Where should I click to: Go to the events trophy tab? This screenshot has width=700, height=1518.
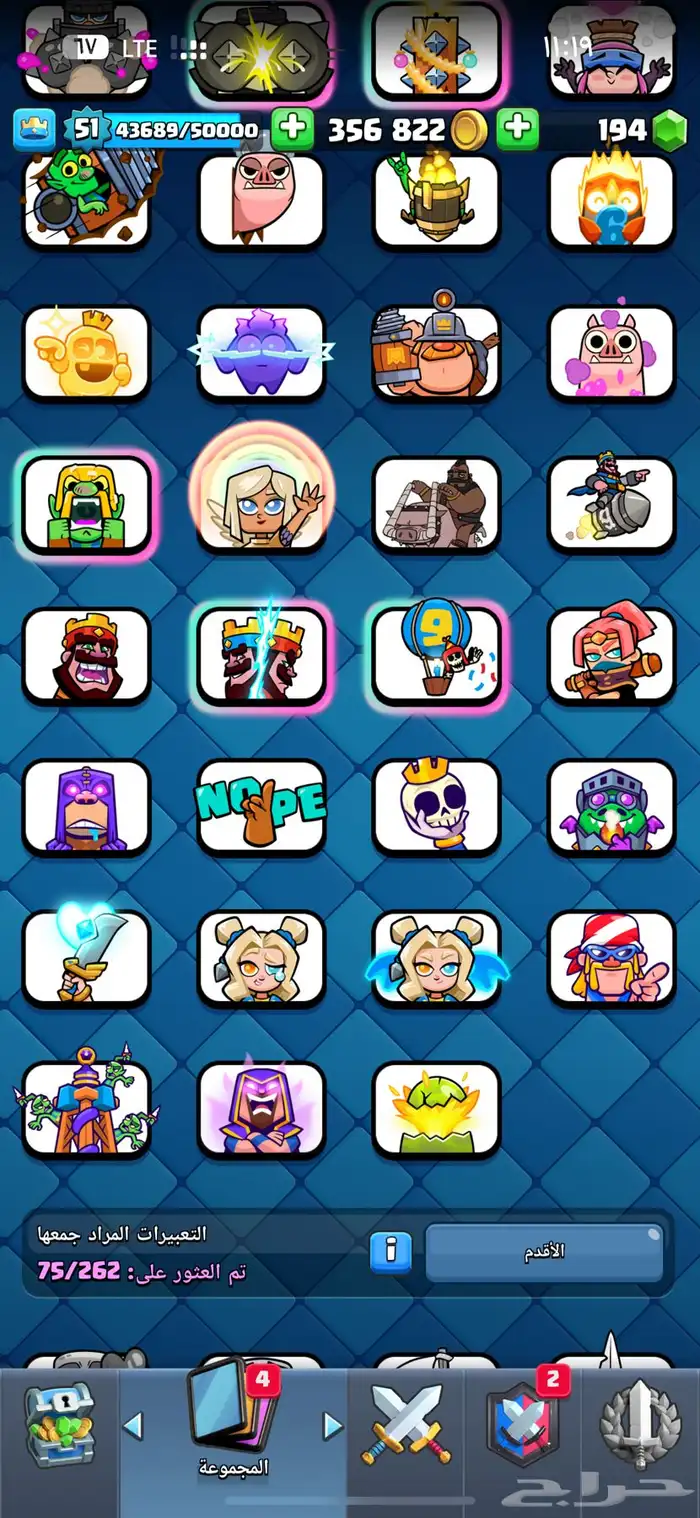click(640, 1424)
